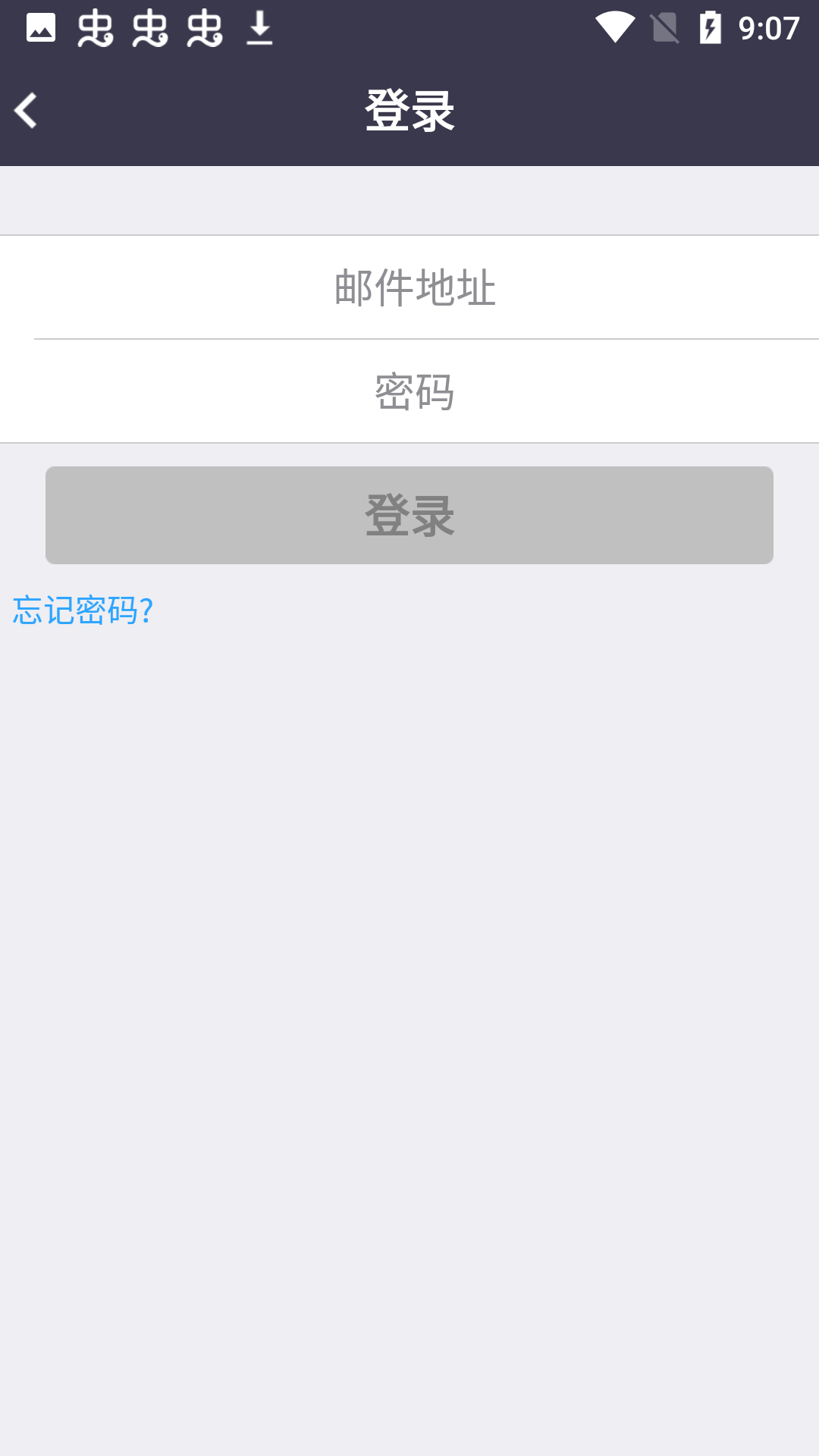Screen dimensions: 819x1456
Task: Tap the 登录 screen title
Action: click(x=409, y=108)
